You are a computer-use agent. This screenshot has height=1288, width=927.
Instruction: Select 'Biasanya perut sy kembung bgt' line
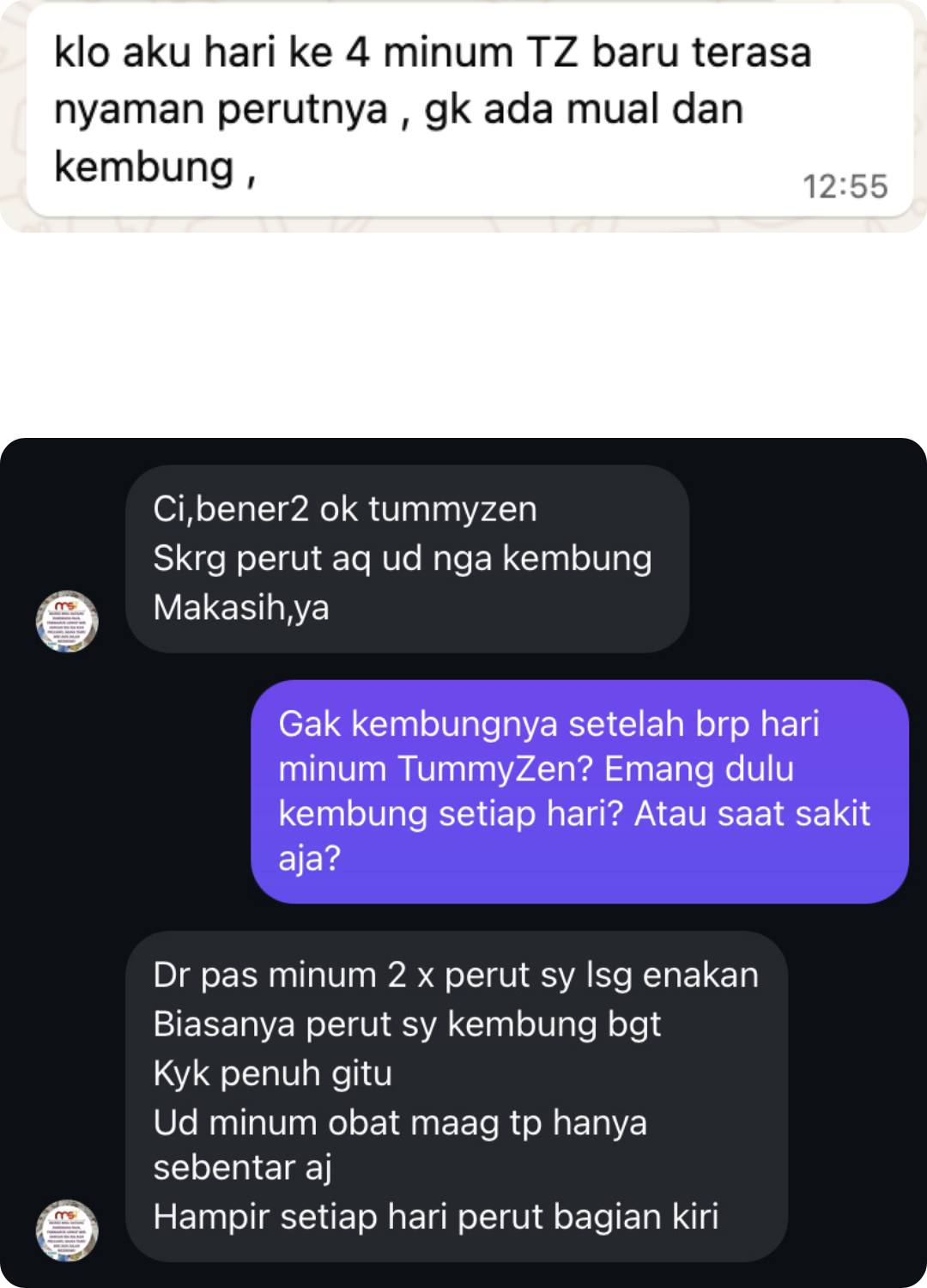coord(406,1024)
